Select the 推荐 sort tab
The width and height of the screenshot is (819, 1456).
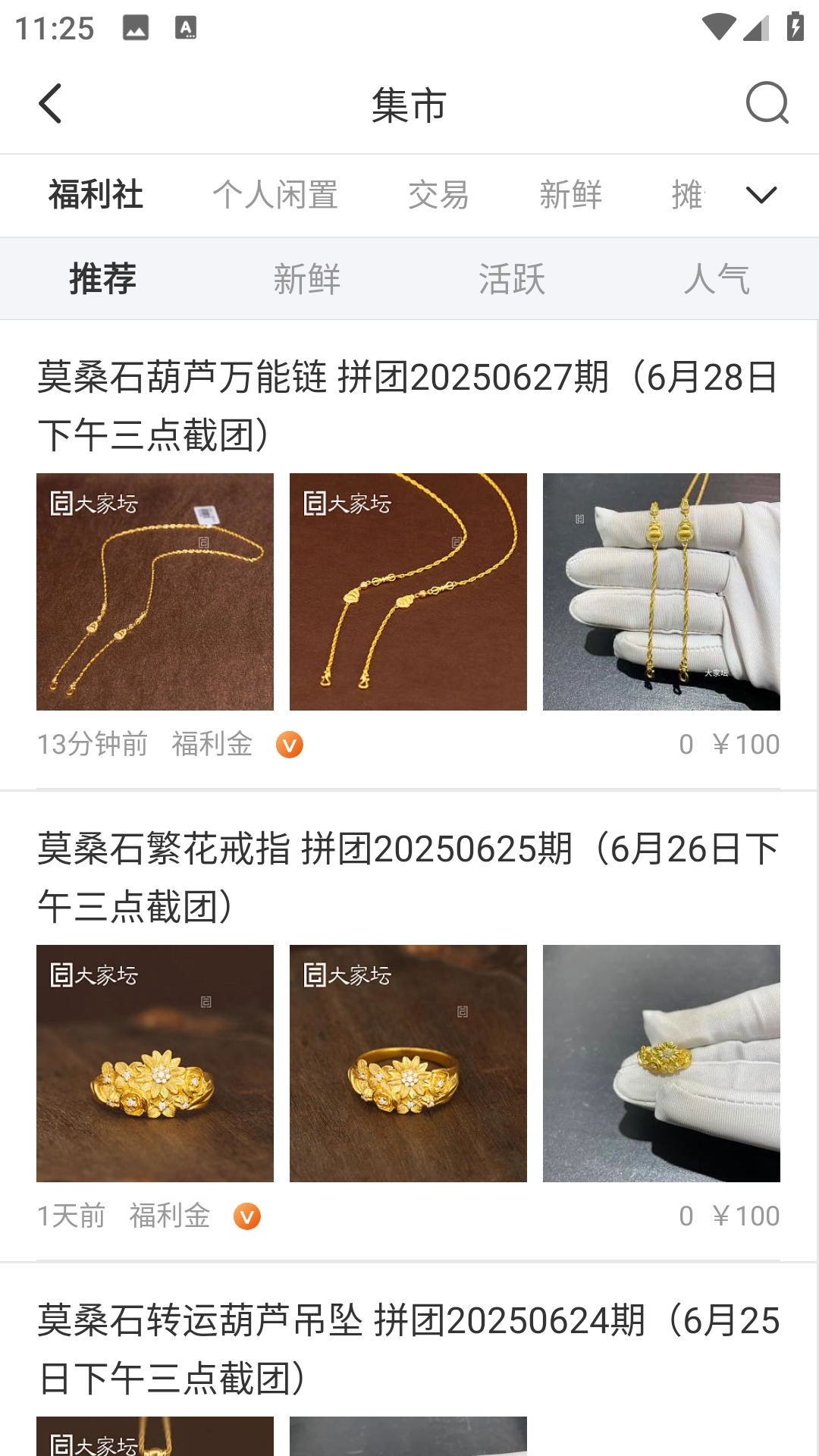[102, 278]
